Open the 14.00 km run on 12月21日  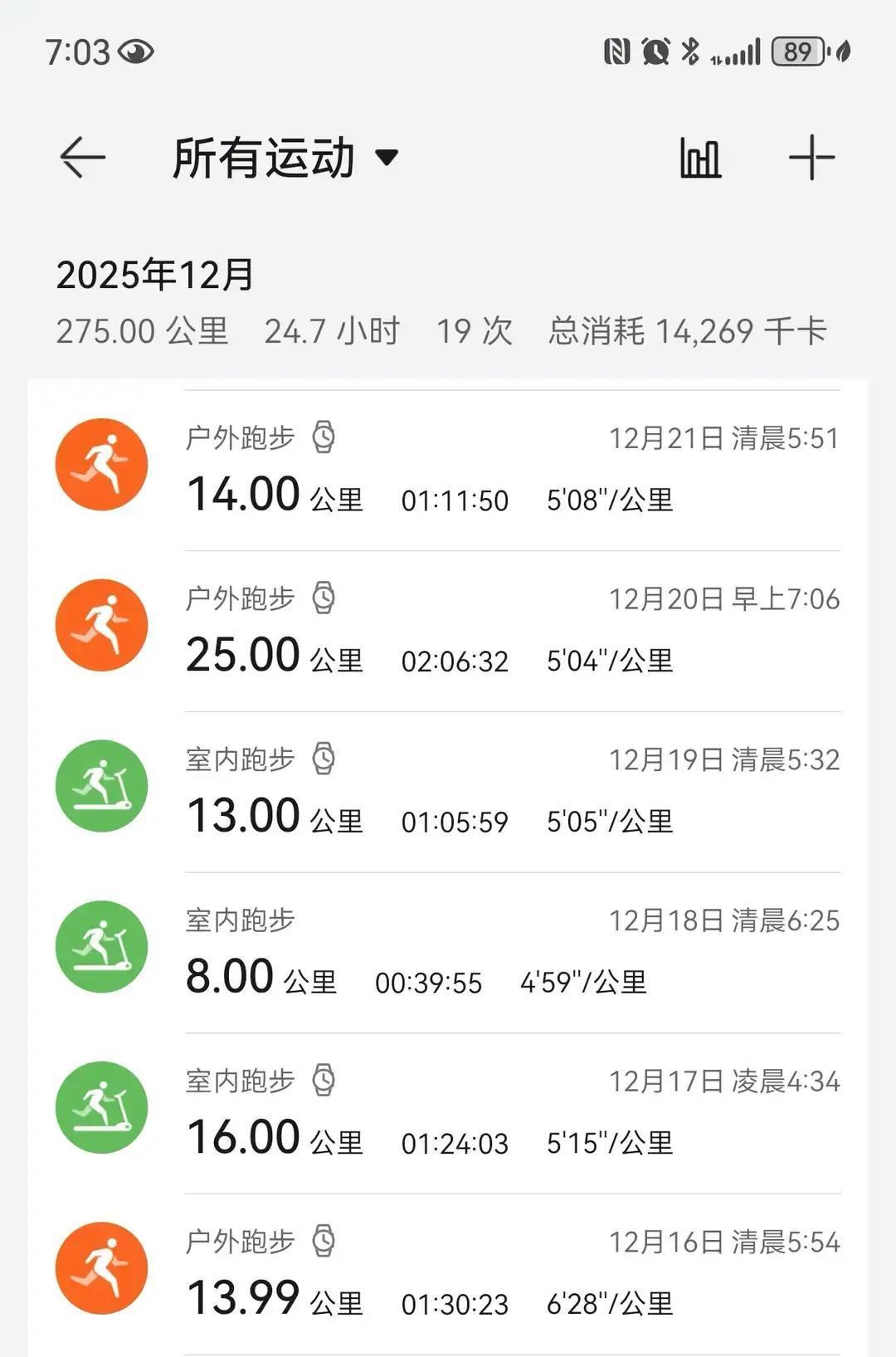pos(448,470)
